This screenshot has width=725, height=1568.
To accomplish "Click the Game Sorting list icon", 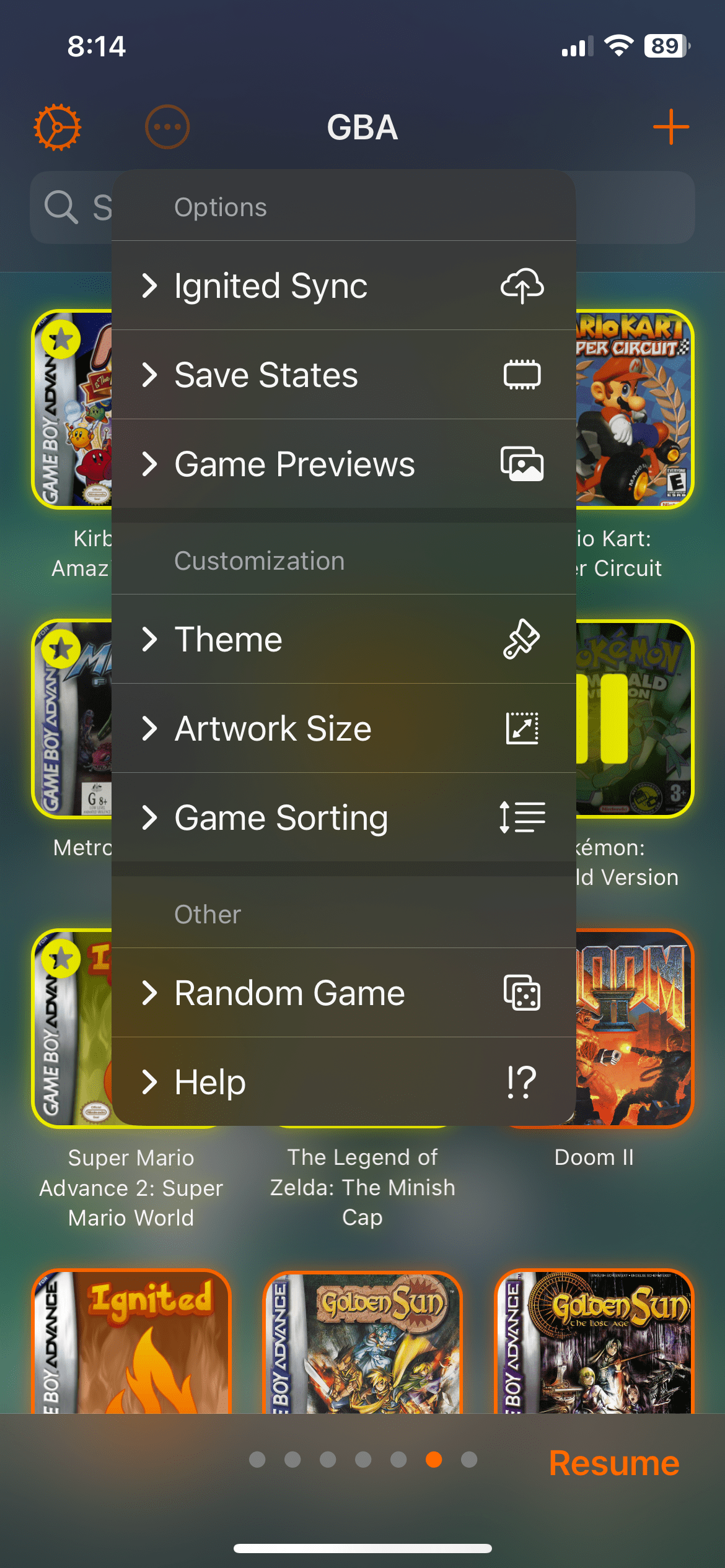I will pos(521,817).
